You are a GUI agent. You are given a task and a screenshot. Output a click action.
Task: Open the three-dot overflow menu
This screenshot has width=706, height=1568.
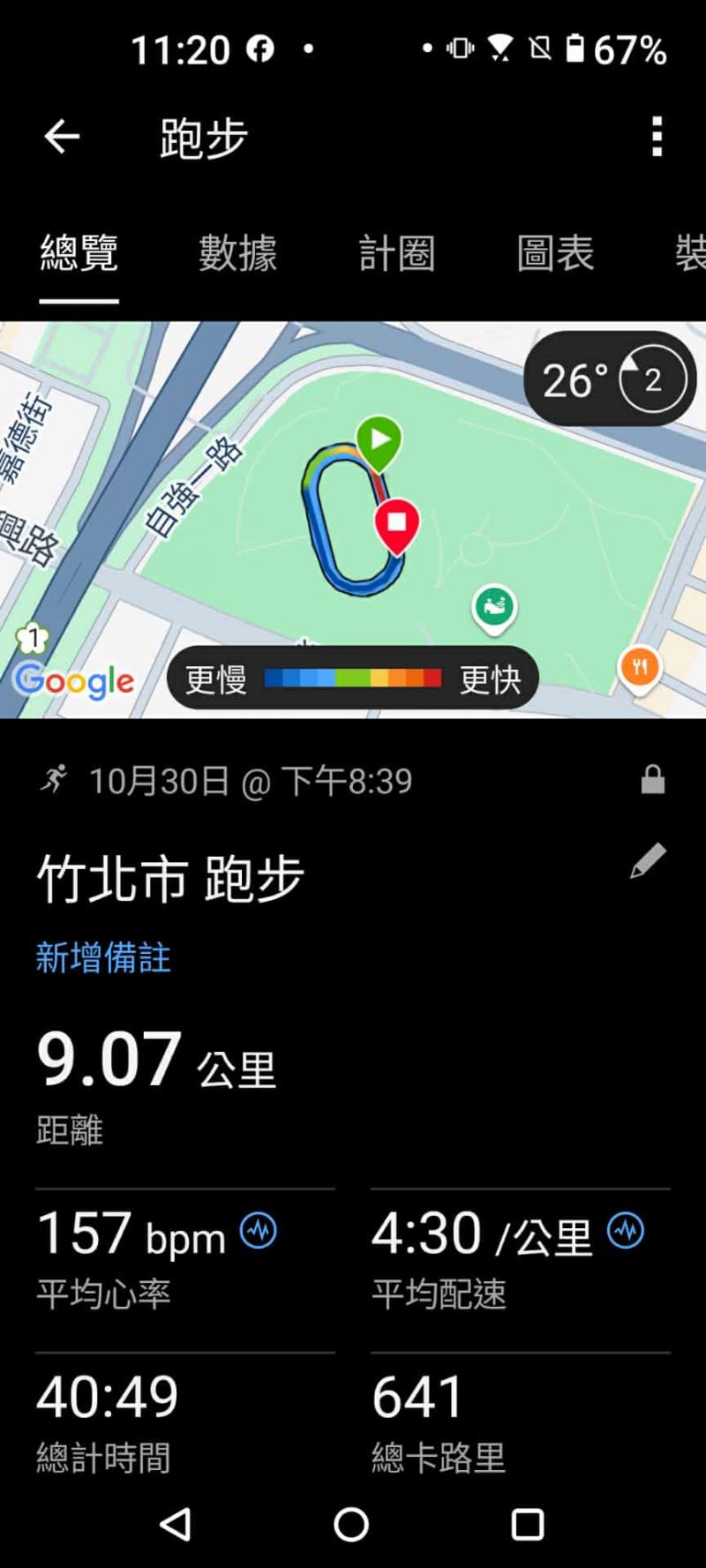[x=657, y=137]
